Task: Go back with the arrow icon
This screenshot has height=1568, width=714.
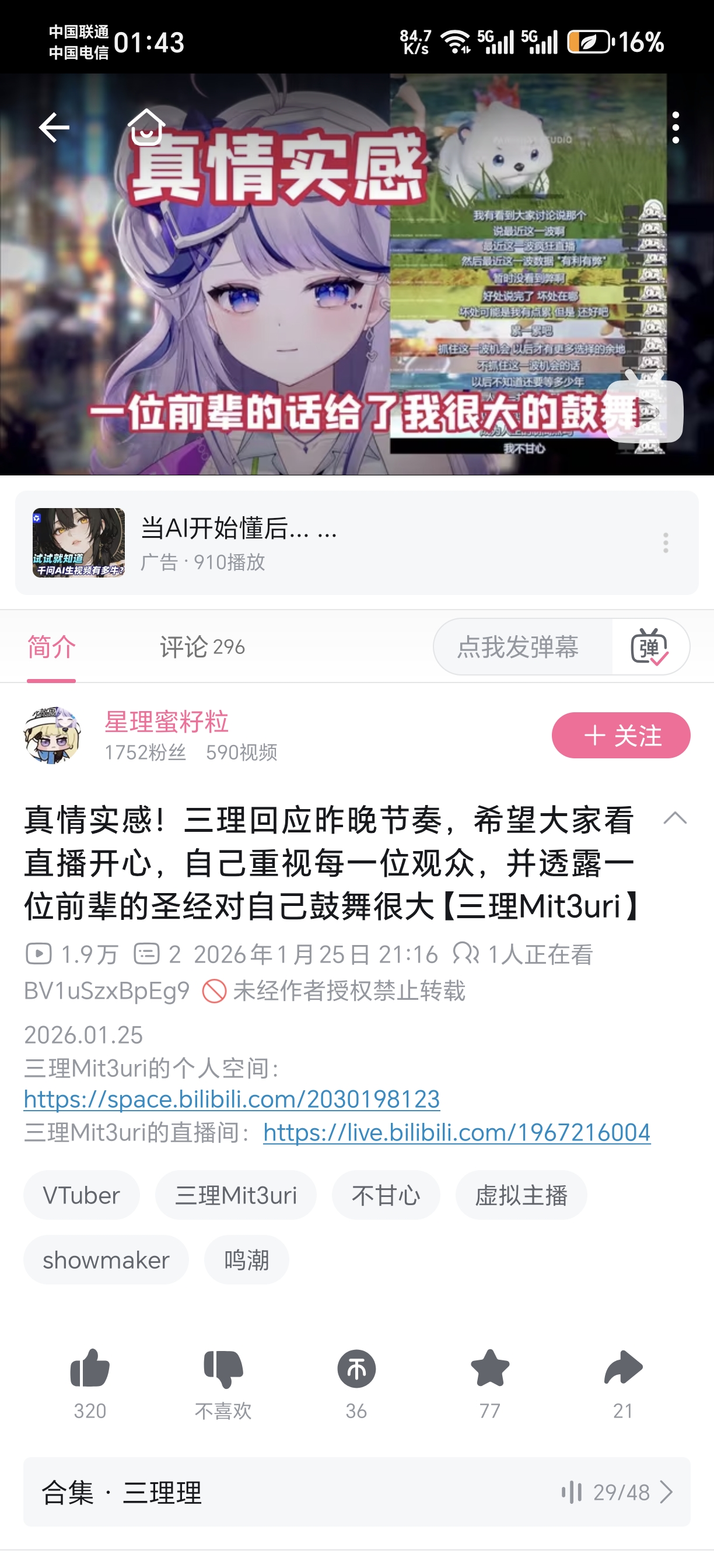Action: click(x=54, y=128)
